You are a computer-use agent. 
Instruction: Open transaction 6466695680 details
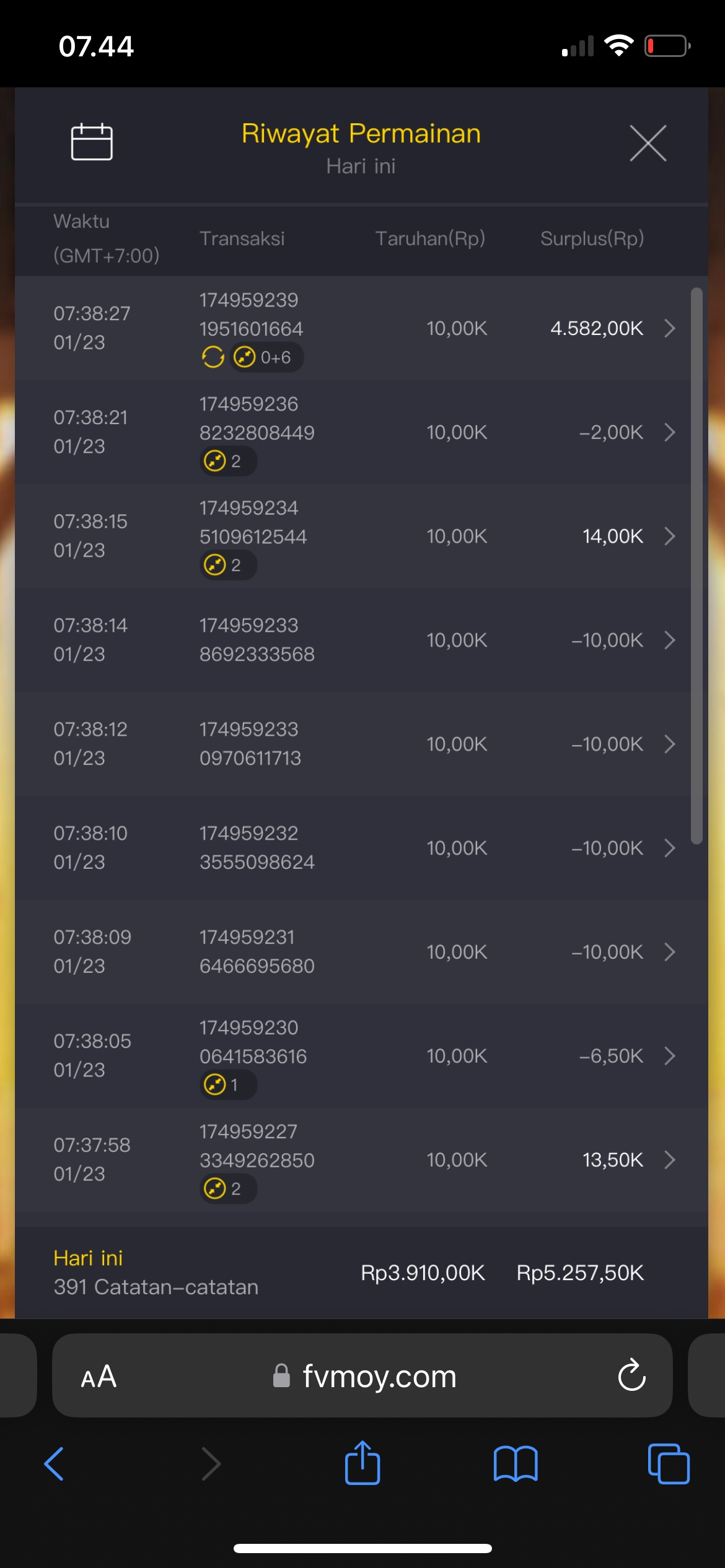tap(669, 952)
